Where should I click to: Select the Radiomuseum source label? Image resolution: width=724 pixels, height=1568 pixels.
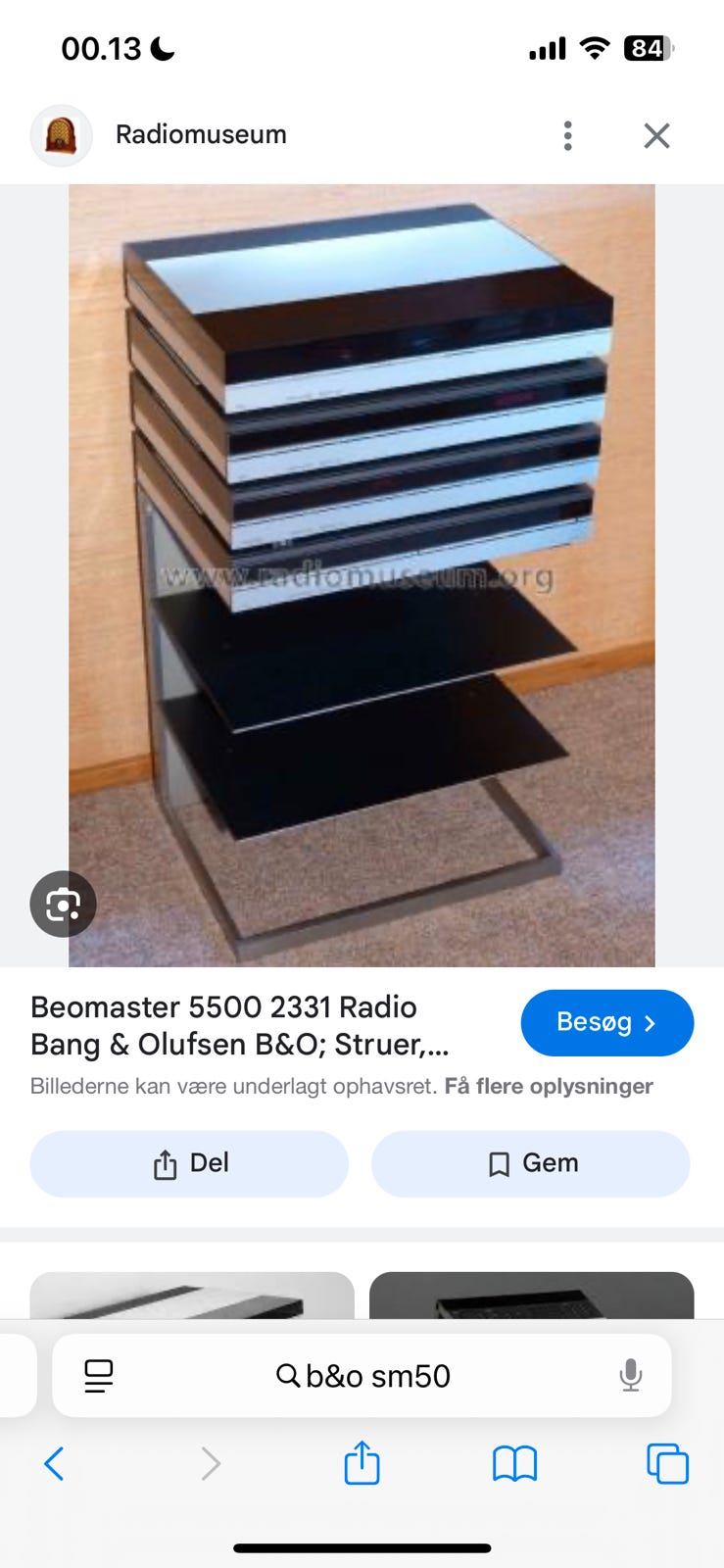coord(200,134)
